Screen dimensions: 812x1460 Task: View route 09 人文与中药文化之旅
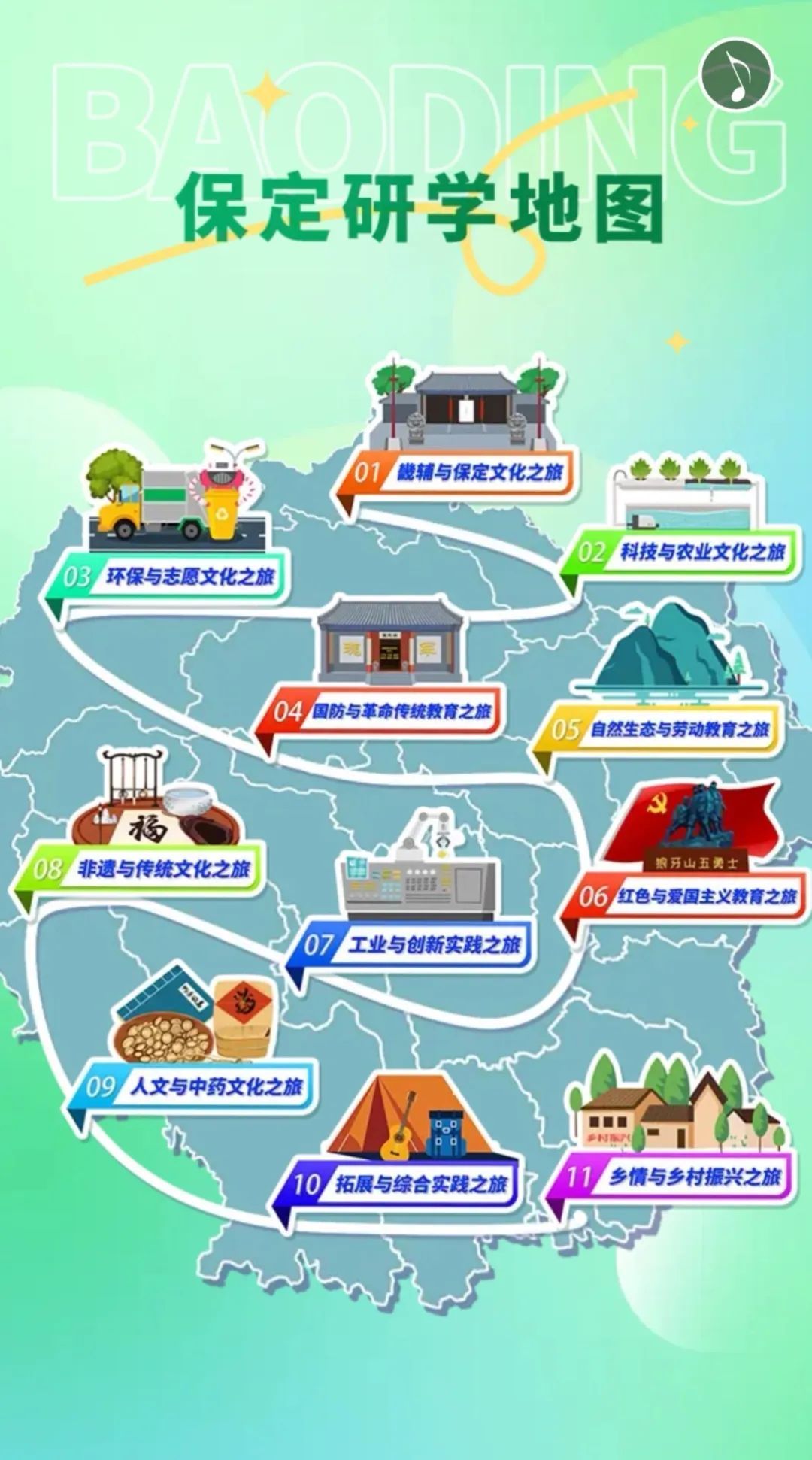195,1087
